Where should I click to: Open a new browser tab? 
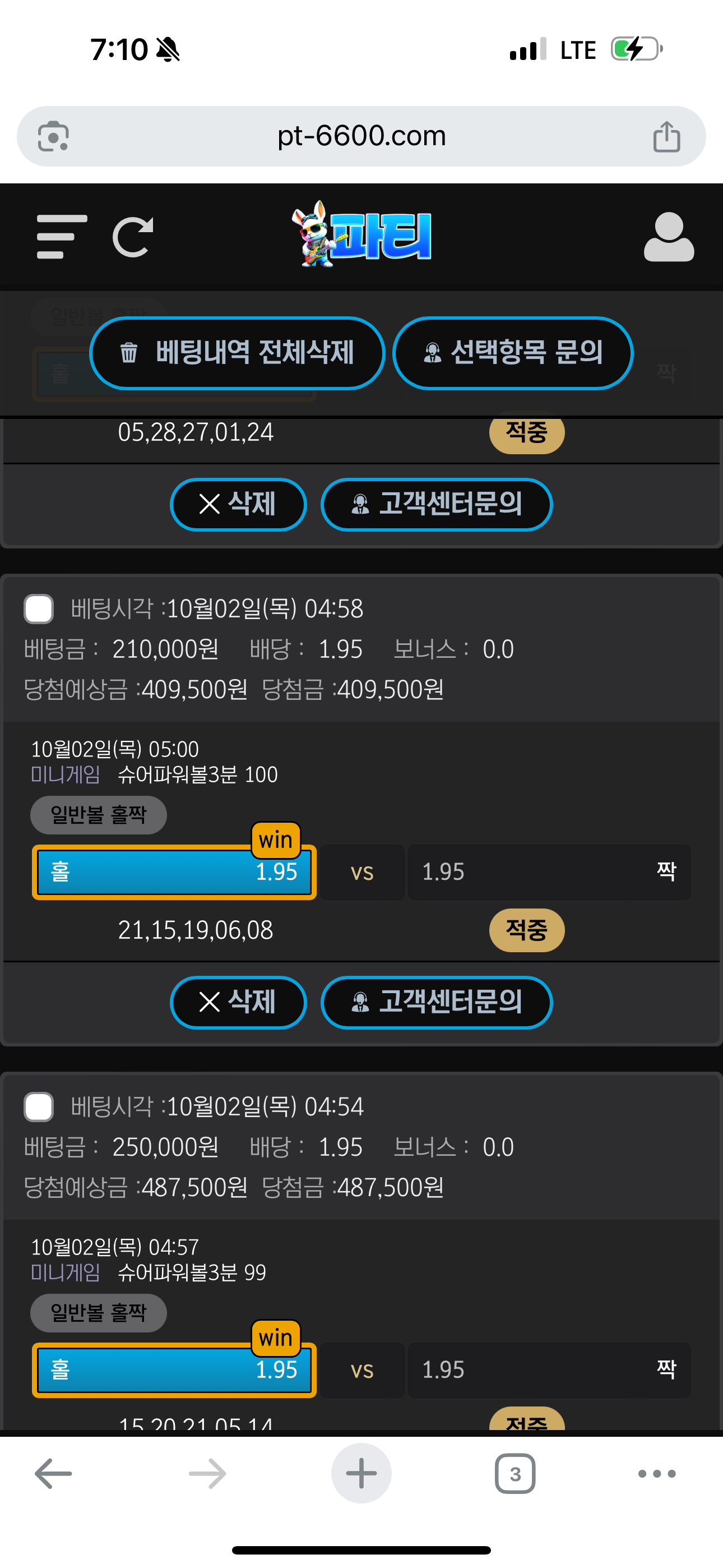(x=361, y=1474)
